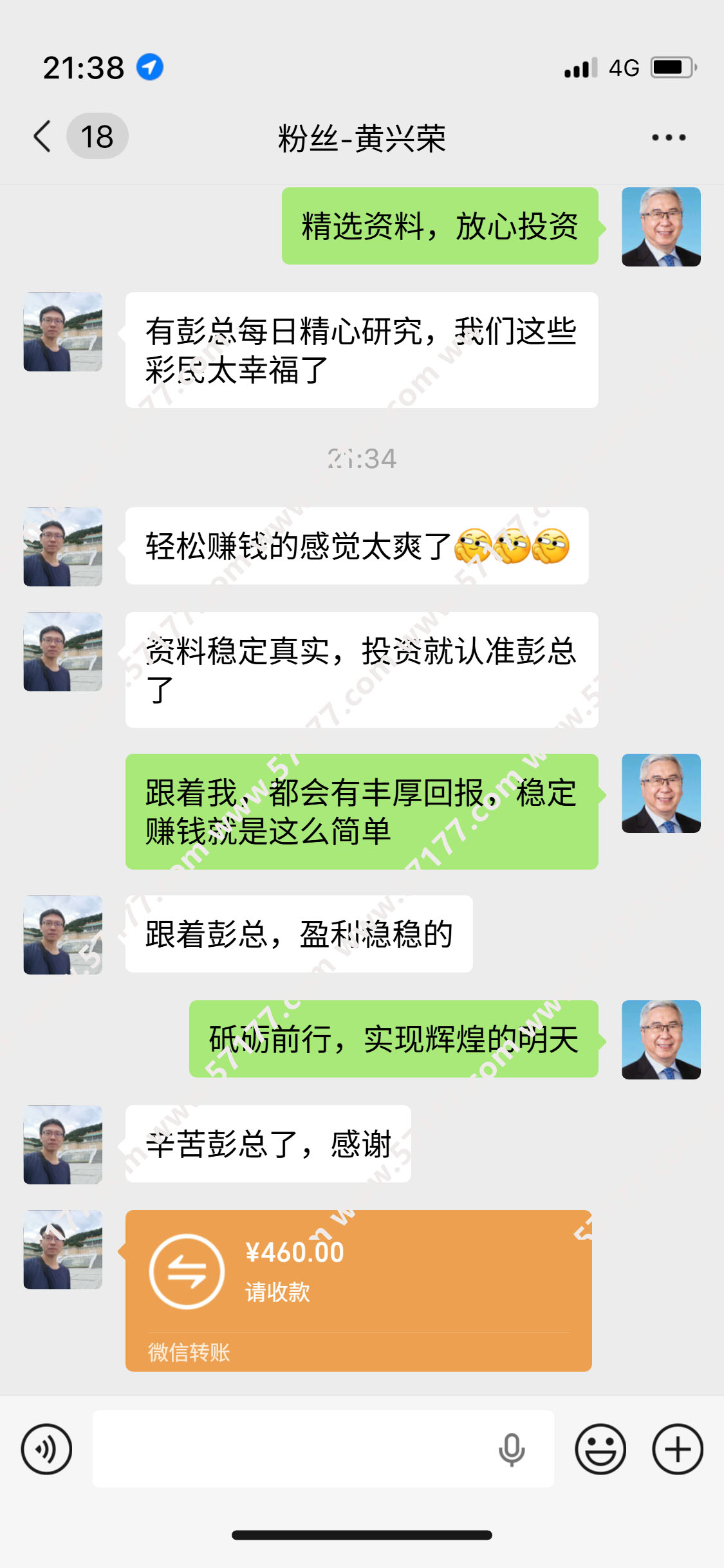Open the chat's three-dot menu
724x1568 pixels.
tap(668, 137)
